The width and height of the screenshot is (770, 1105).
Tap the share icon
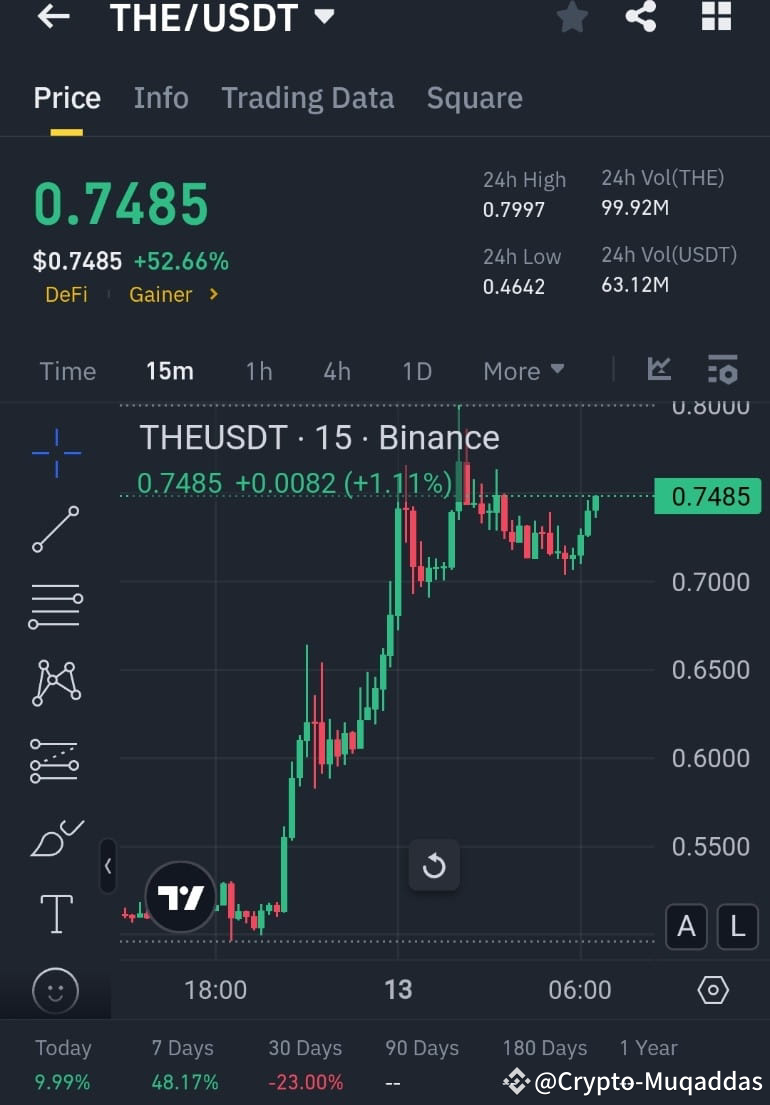click(641, 17)
